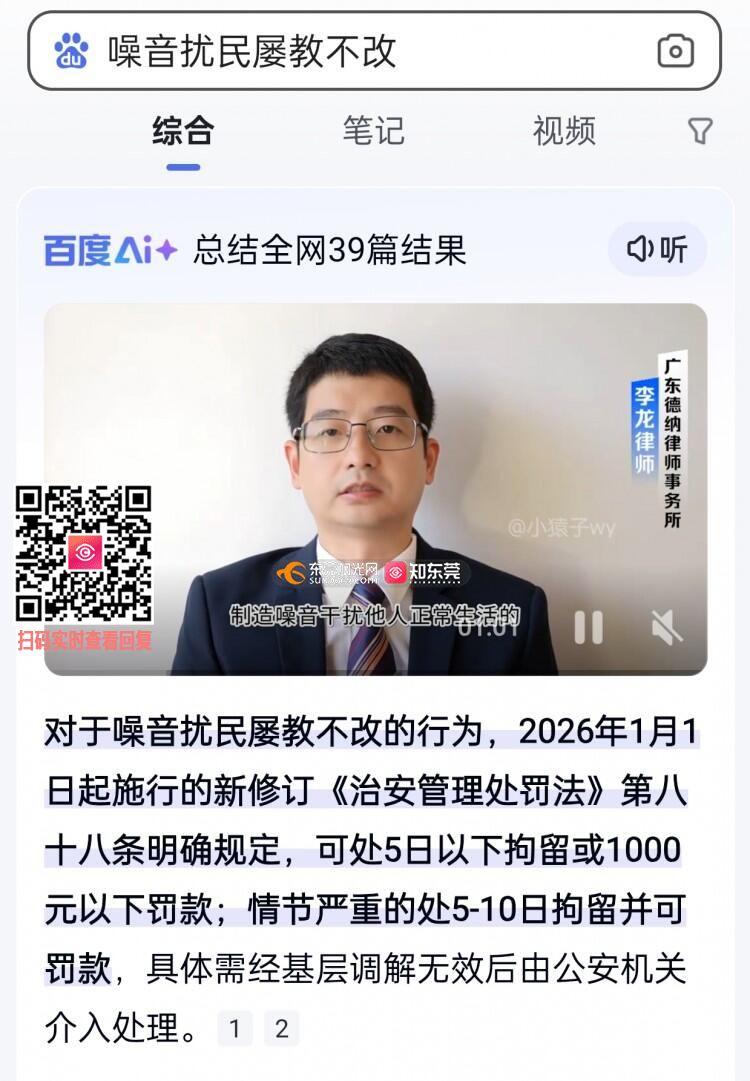
Task: Switch to the 视频 tab
Action: (564, 131)
